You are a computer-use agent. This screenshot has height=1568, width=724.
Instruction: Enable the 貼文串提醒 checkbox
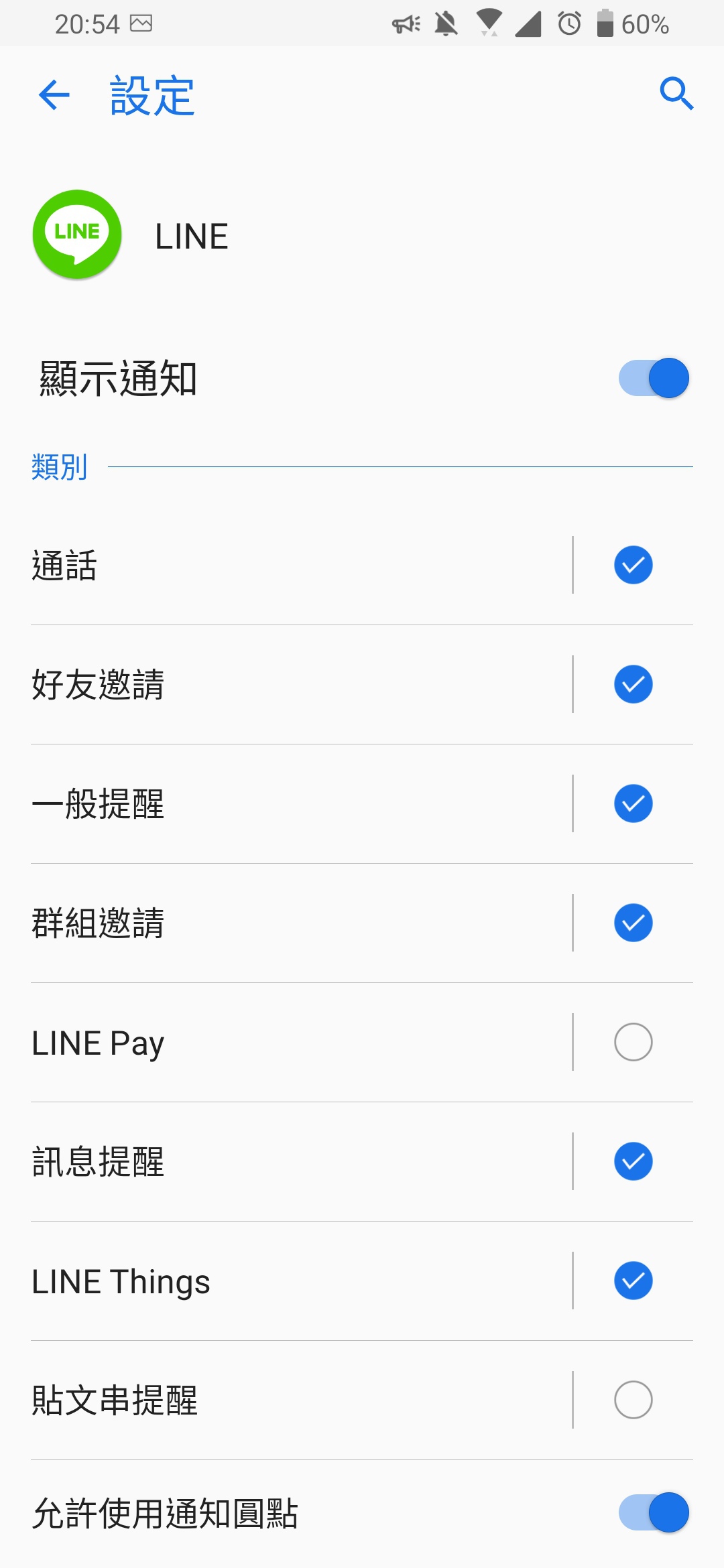tap(633, 1400)
